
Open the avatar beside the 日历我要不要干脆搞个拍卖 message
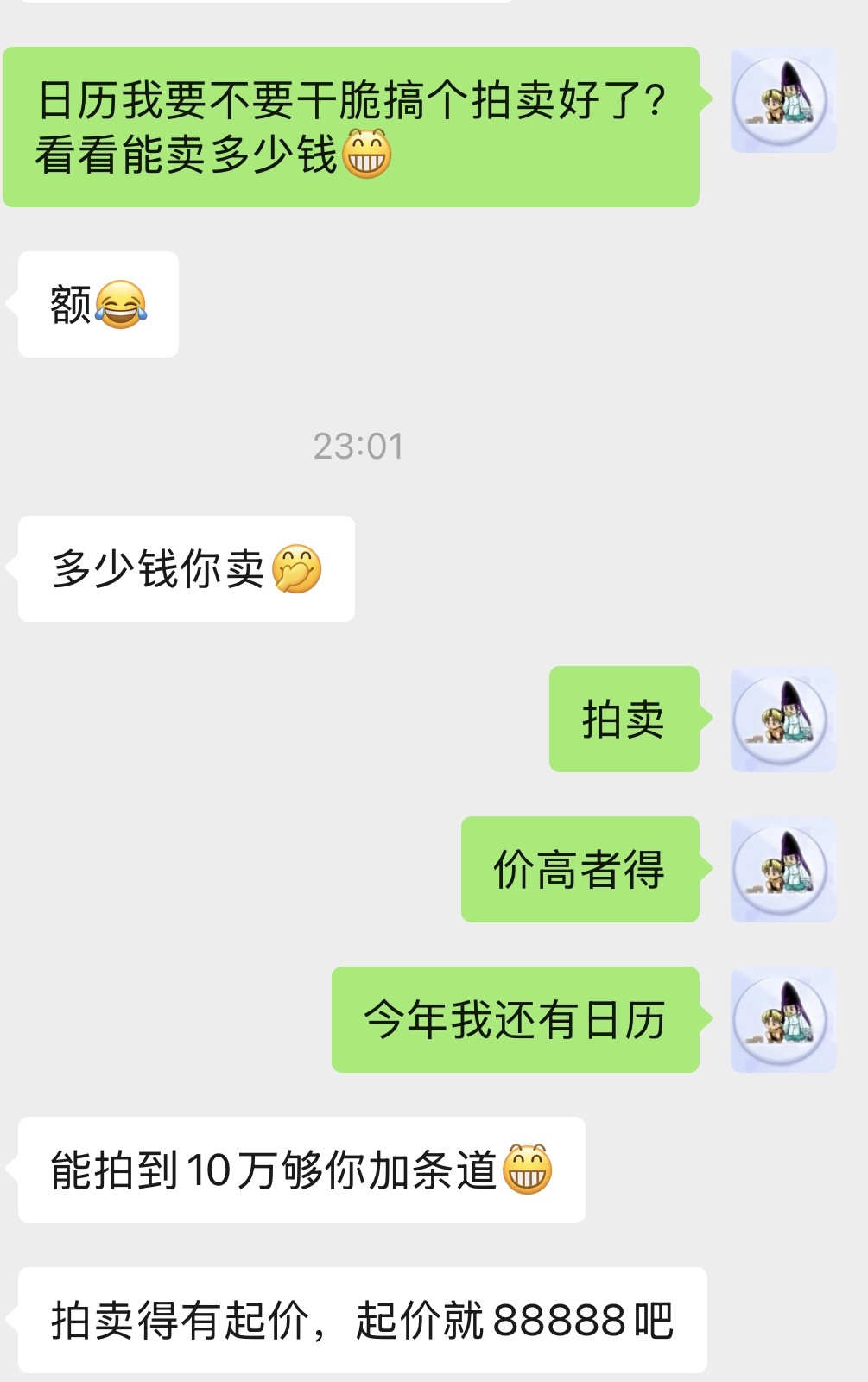pos(782,100)
